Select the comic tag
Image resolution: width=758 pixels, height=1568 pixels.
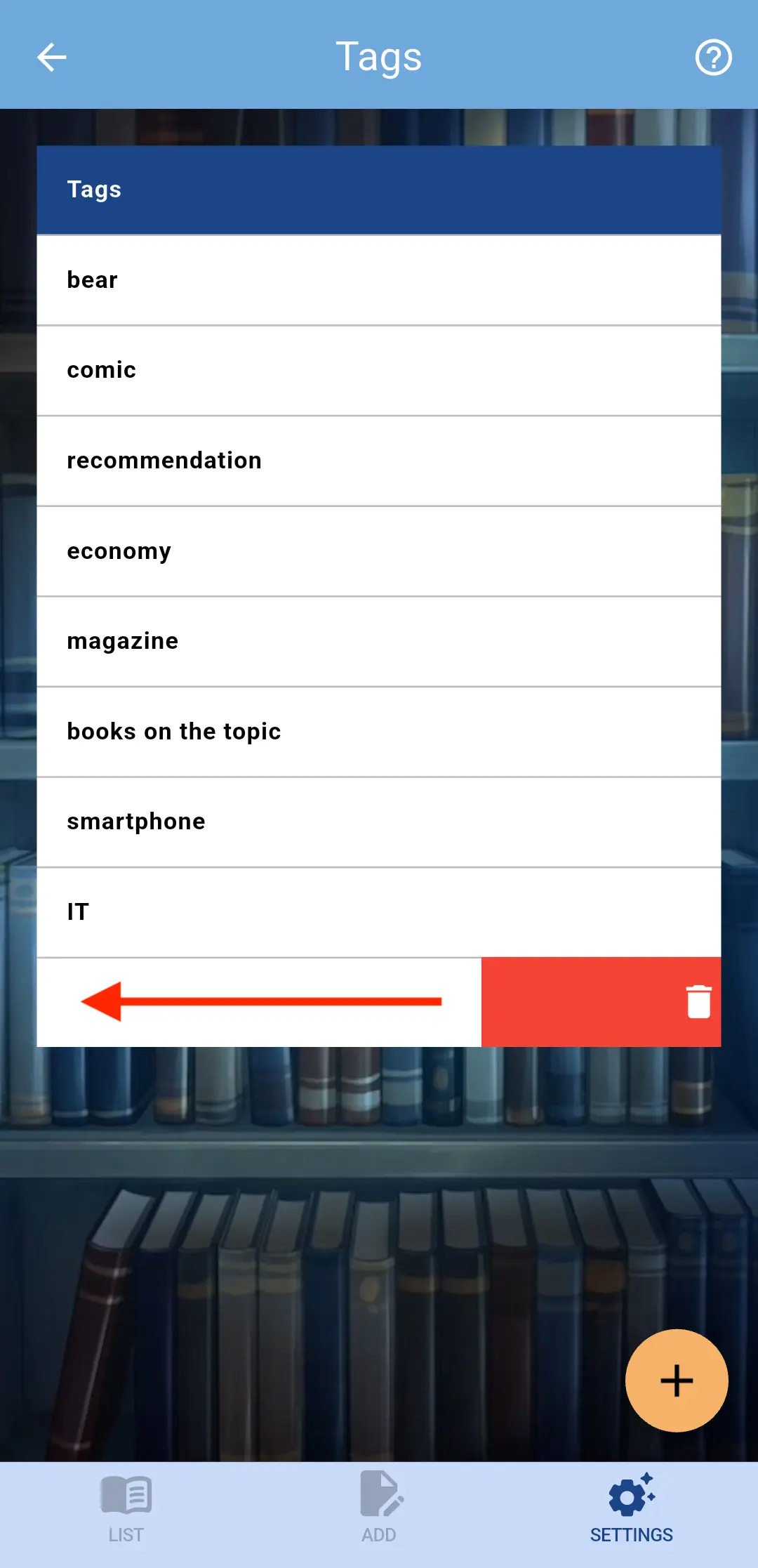[378, 370]
